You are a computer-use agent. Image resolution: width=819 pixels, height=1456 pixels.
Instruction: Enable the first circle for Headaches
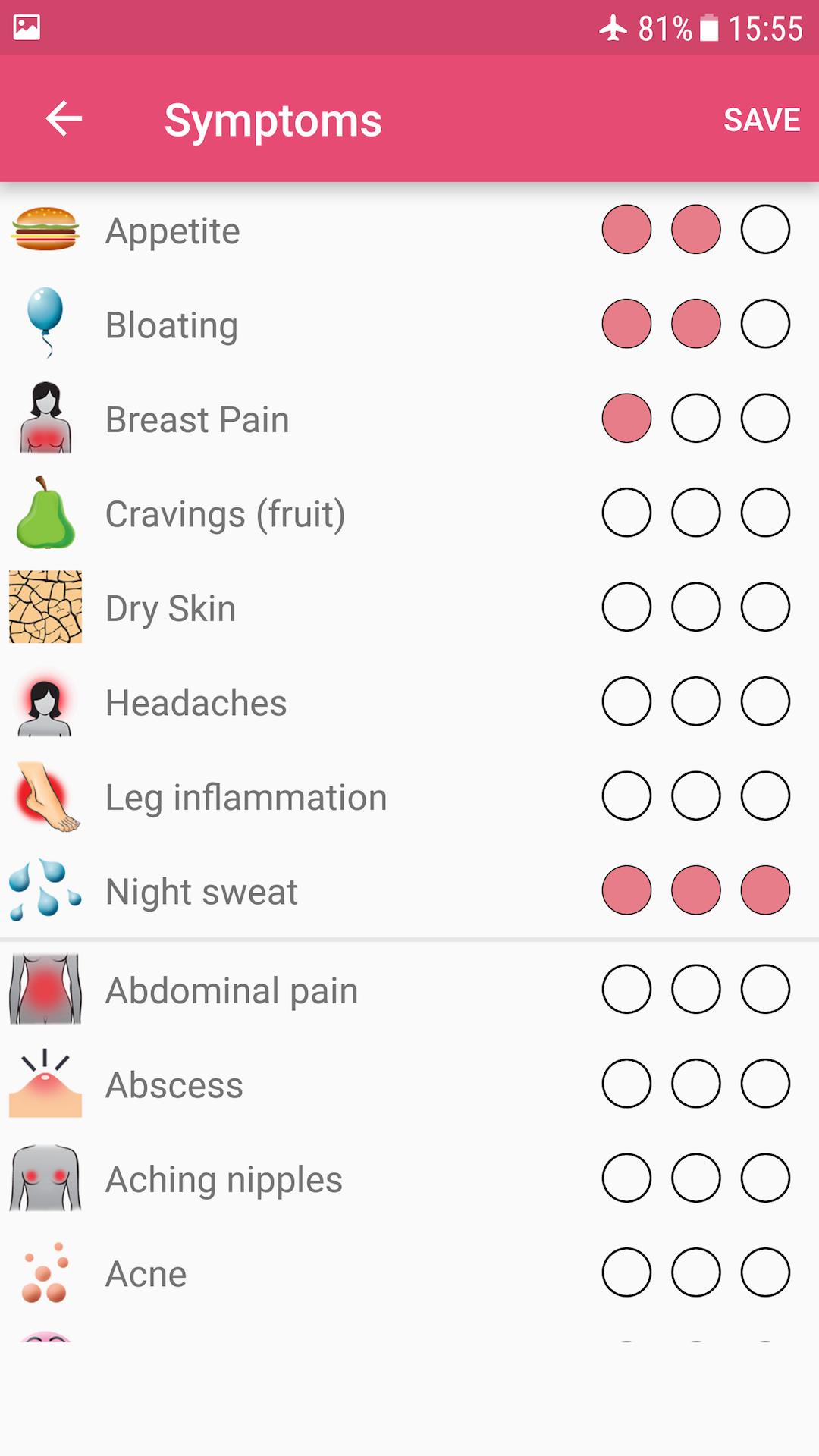pyautogui.click(x=626, y=700)
